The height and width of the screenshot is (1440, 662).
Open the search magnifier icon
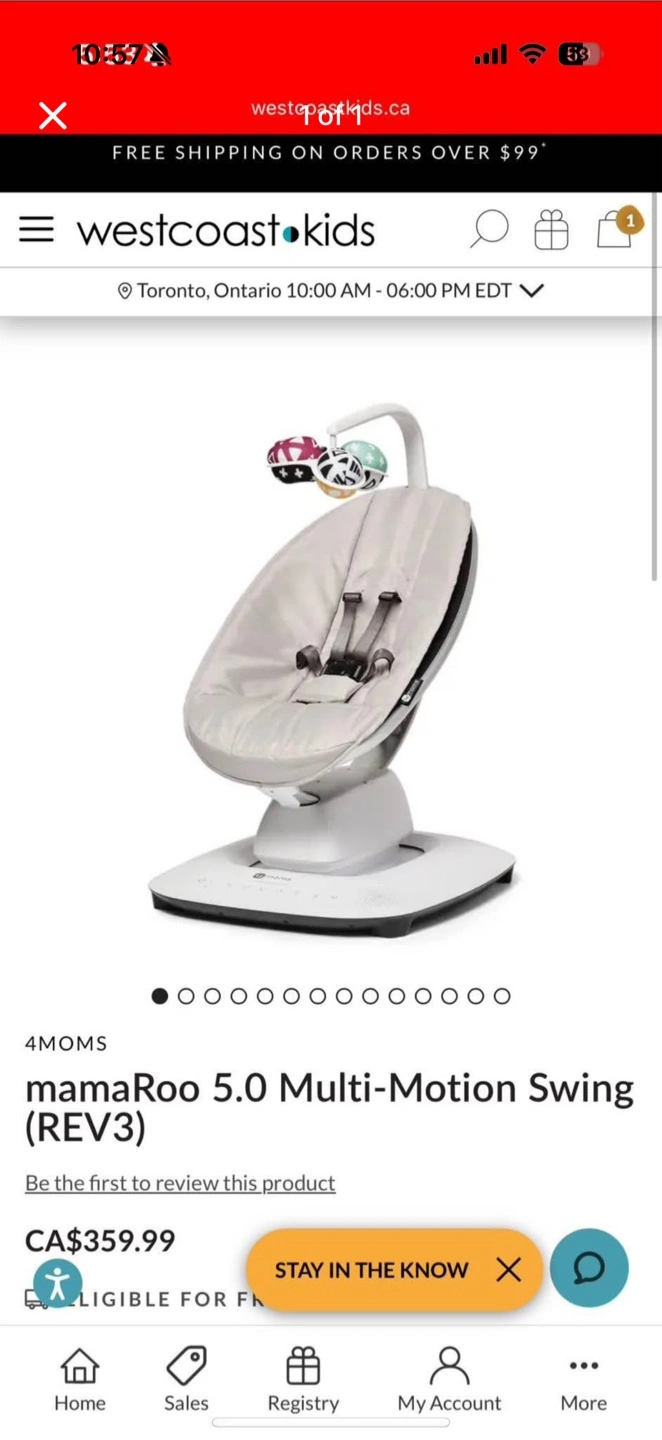489,229
